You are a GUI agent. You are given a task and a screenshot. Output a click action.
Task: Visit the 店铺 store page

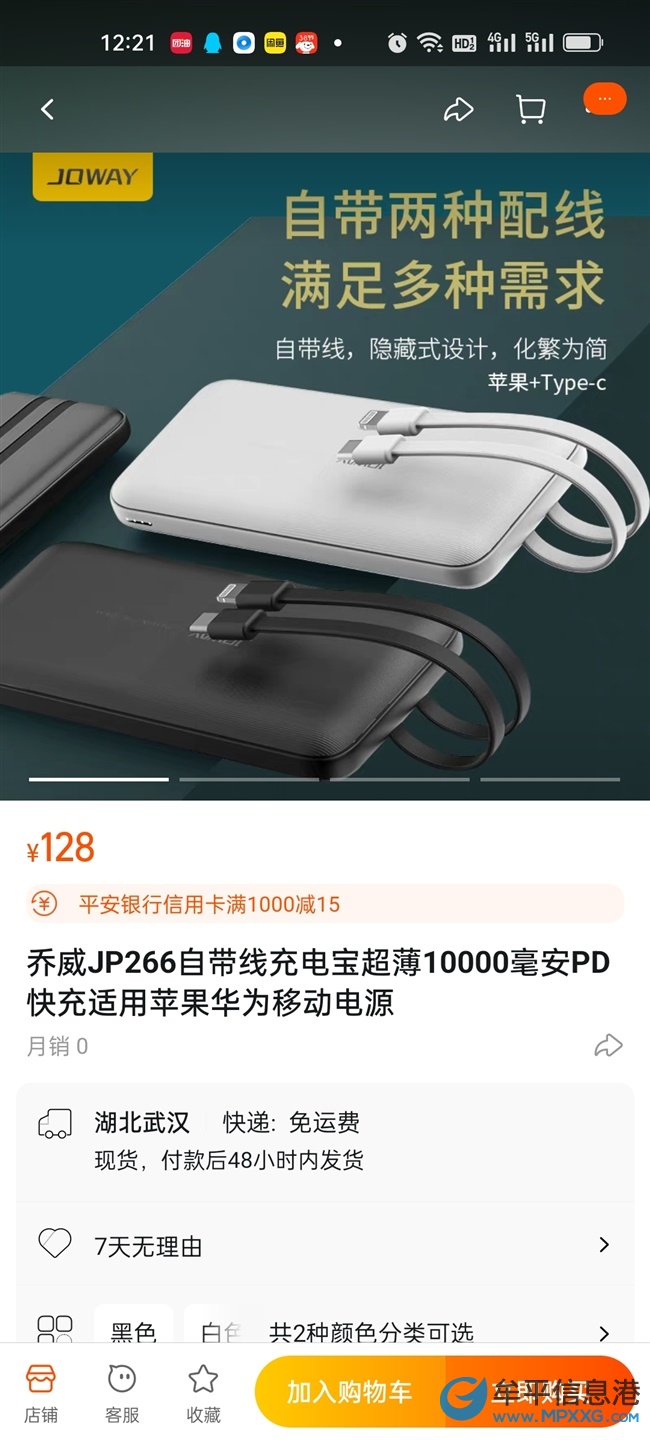point(41,1393)
